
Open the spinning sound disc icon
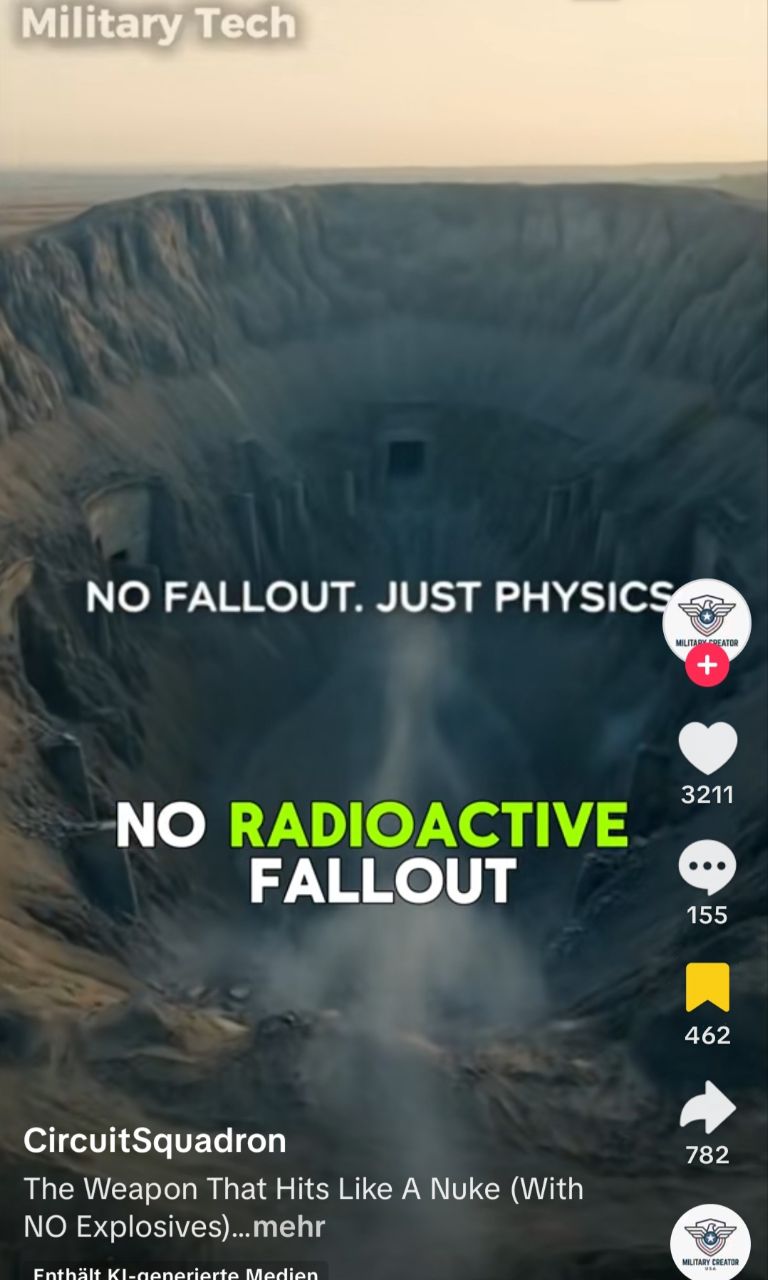[709, 1242]
